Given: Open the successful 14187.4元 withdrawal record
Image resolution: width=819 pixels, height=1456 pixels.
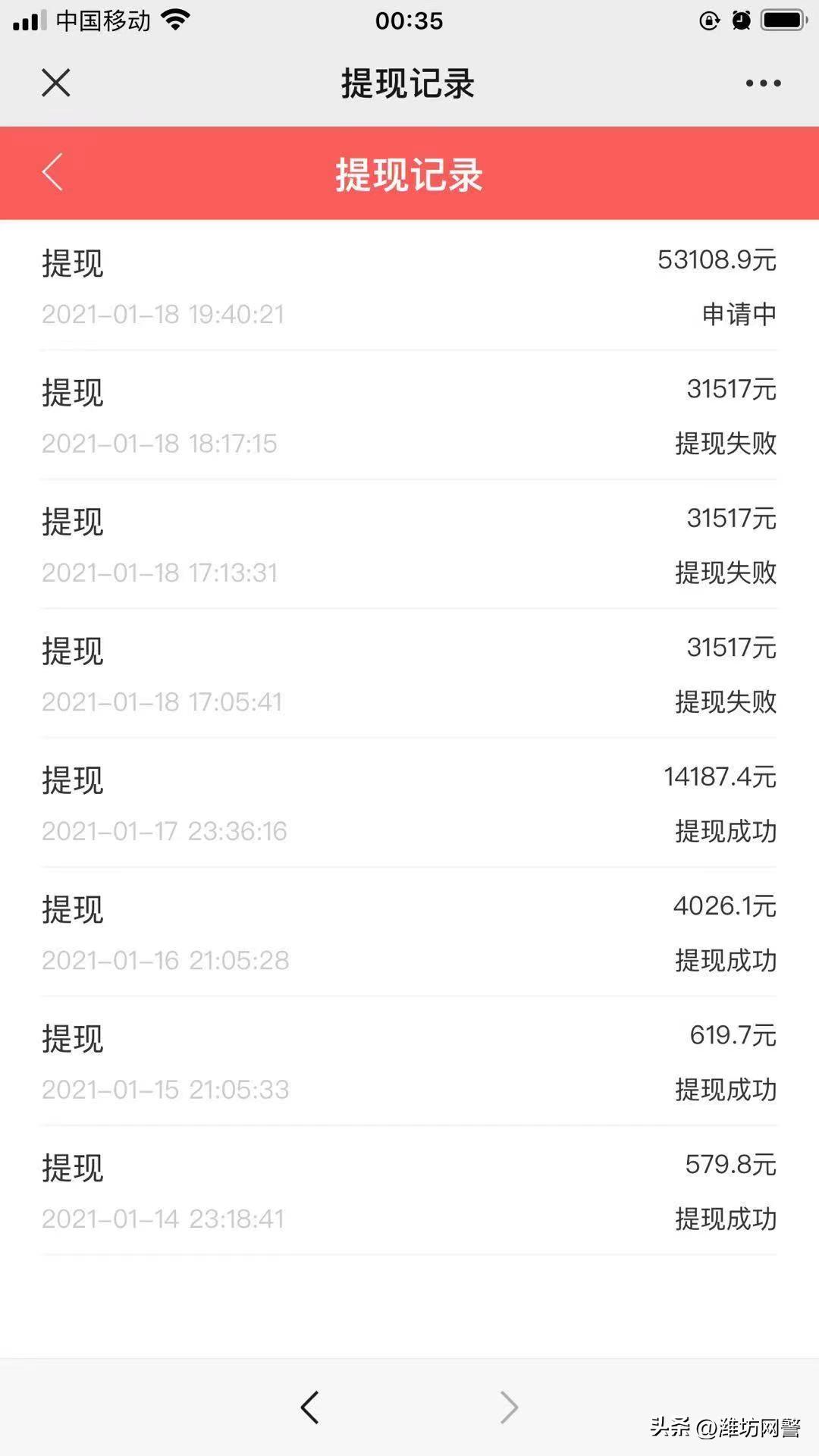Looking at the screenshot, I should pyautogui.click(x=409, y=804).
